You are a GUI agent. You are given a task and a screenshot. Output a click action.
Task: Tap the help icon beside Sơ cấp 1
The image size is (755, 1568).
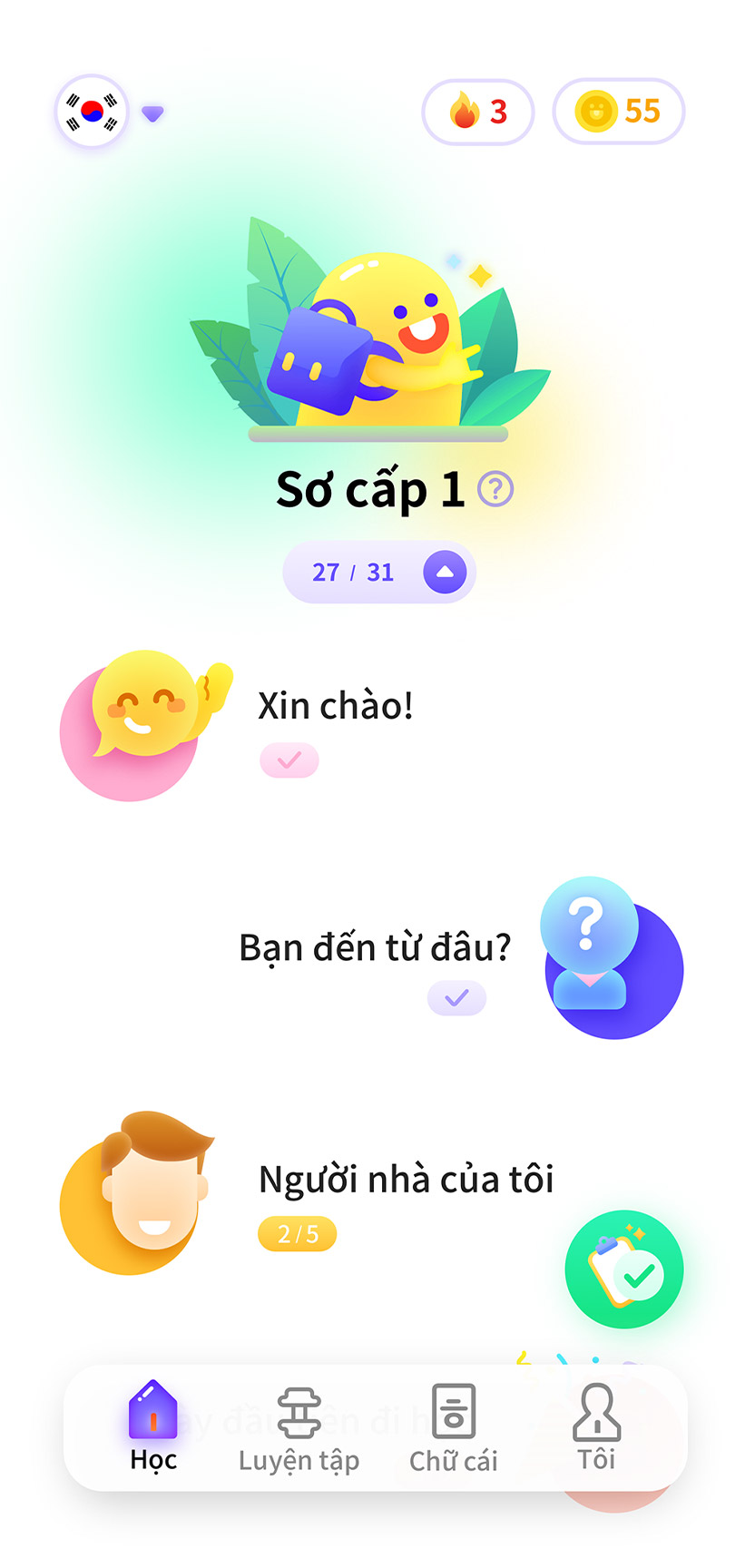495,489
